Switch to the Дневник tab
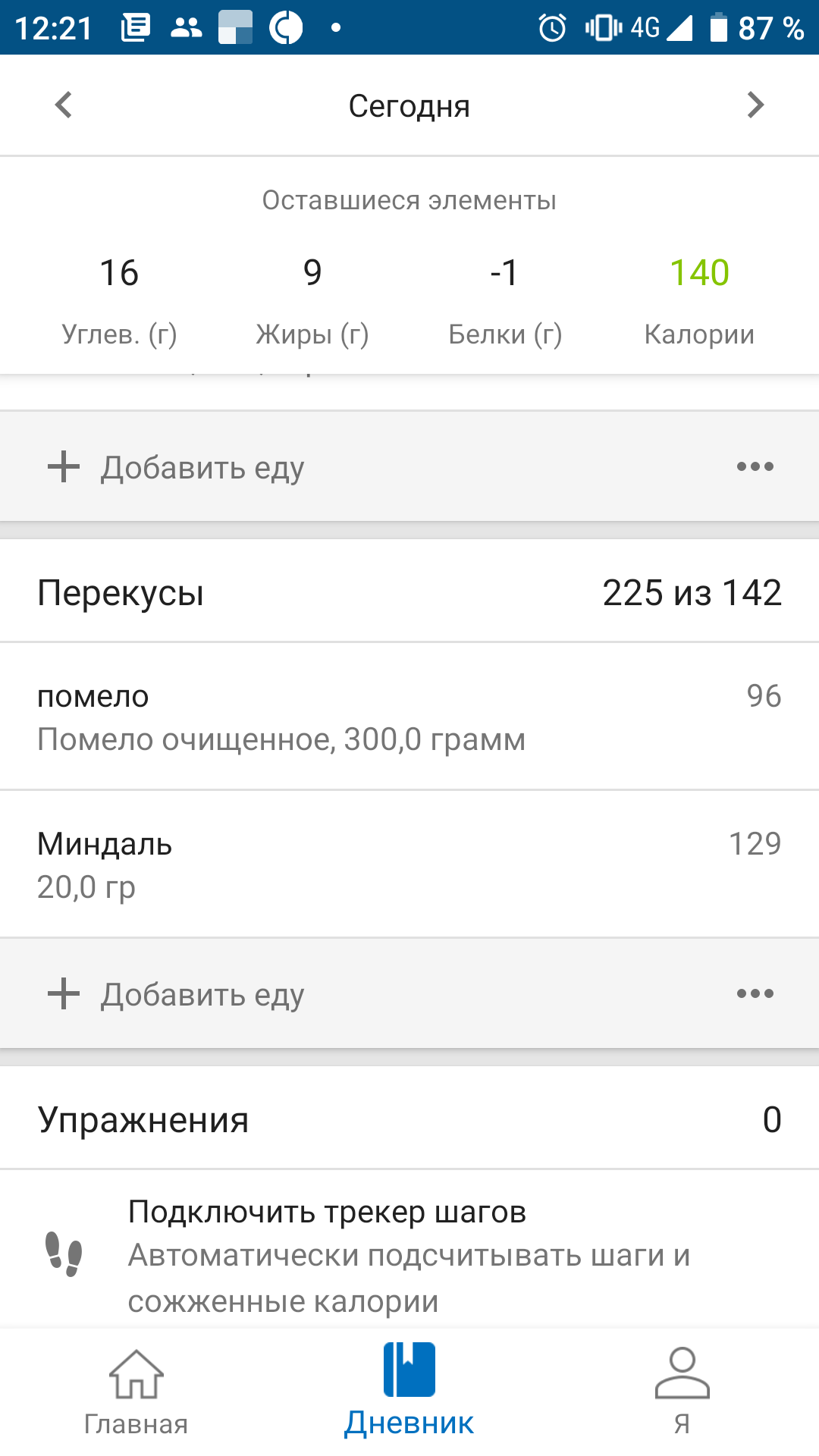The height and width of the screenshot is (1456, 819). [x=409, y=1392]
